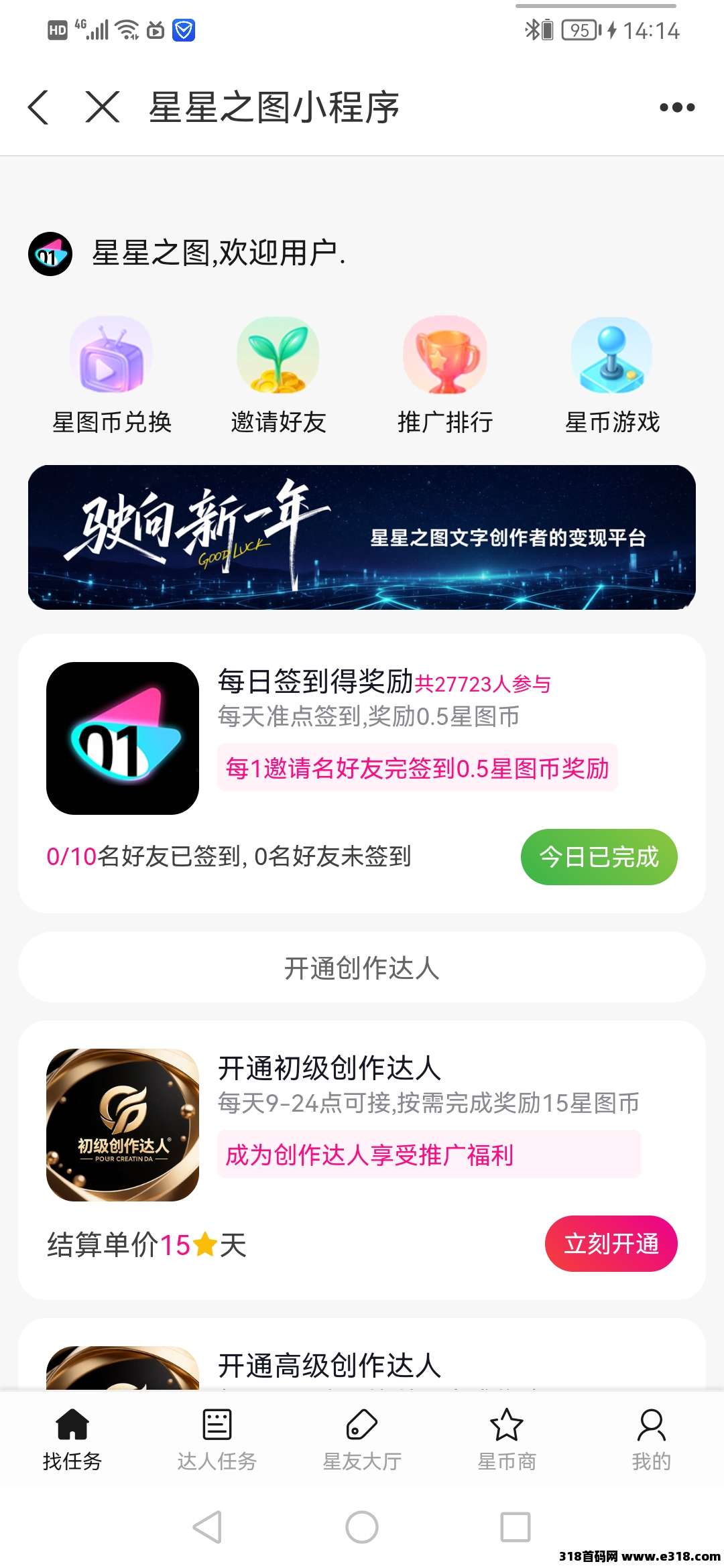Select the 达人任务 task list icon

217,1426
